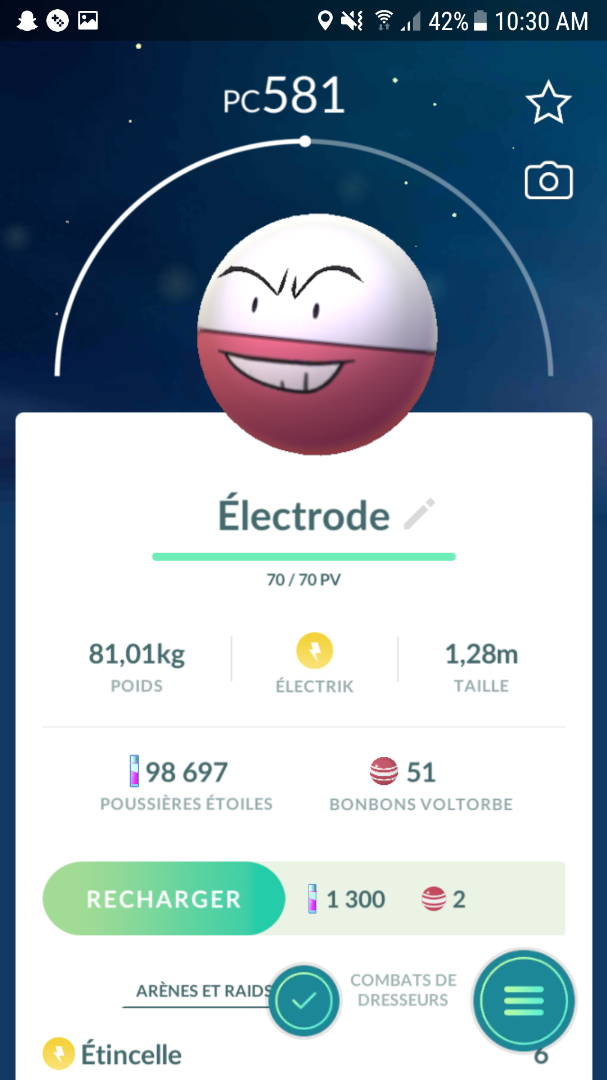Screen dimensions: 607x1080
Task: Open the camera to photograph Électrode
Action: [x=548, y=181]
